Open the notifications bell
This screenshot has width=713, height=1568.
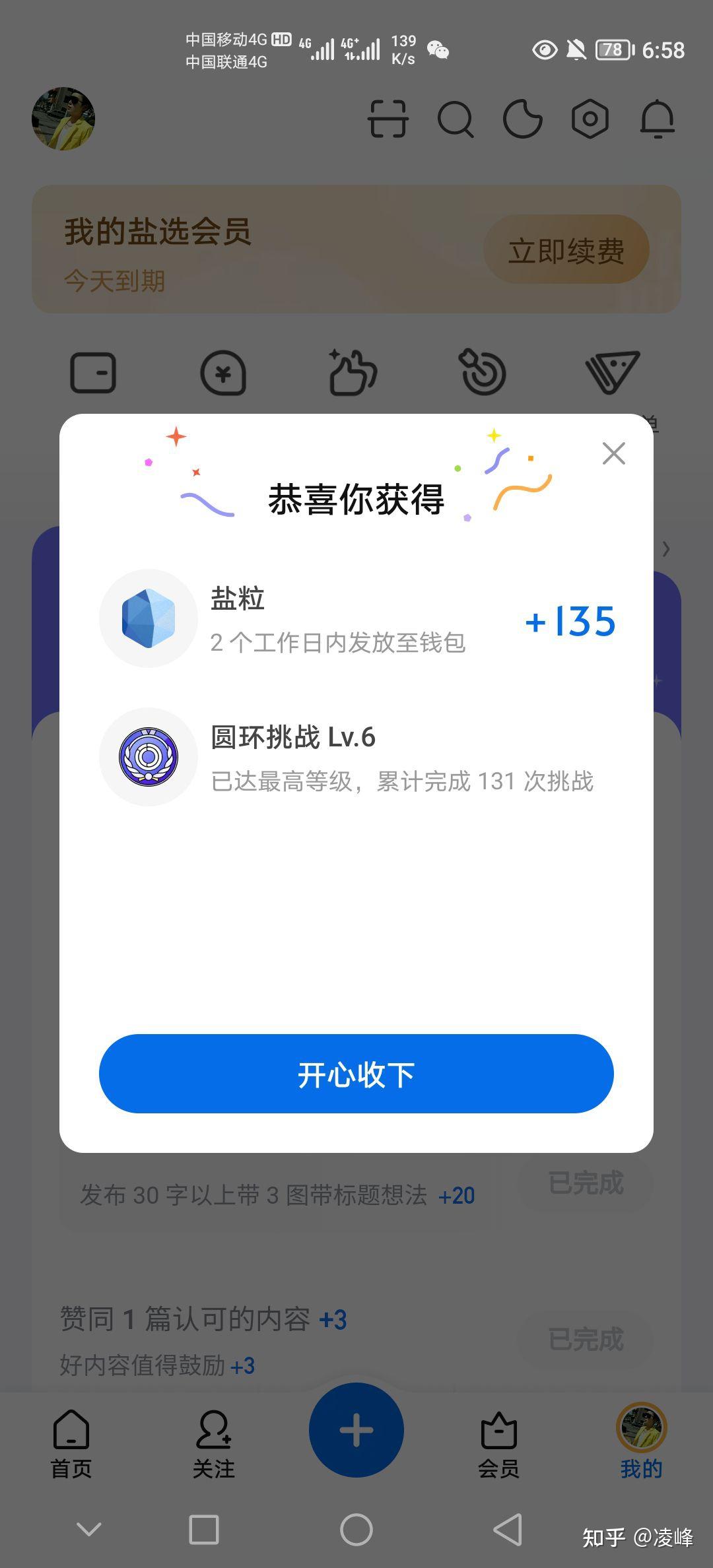pyautogui.click(x=658, y=119)
